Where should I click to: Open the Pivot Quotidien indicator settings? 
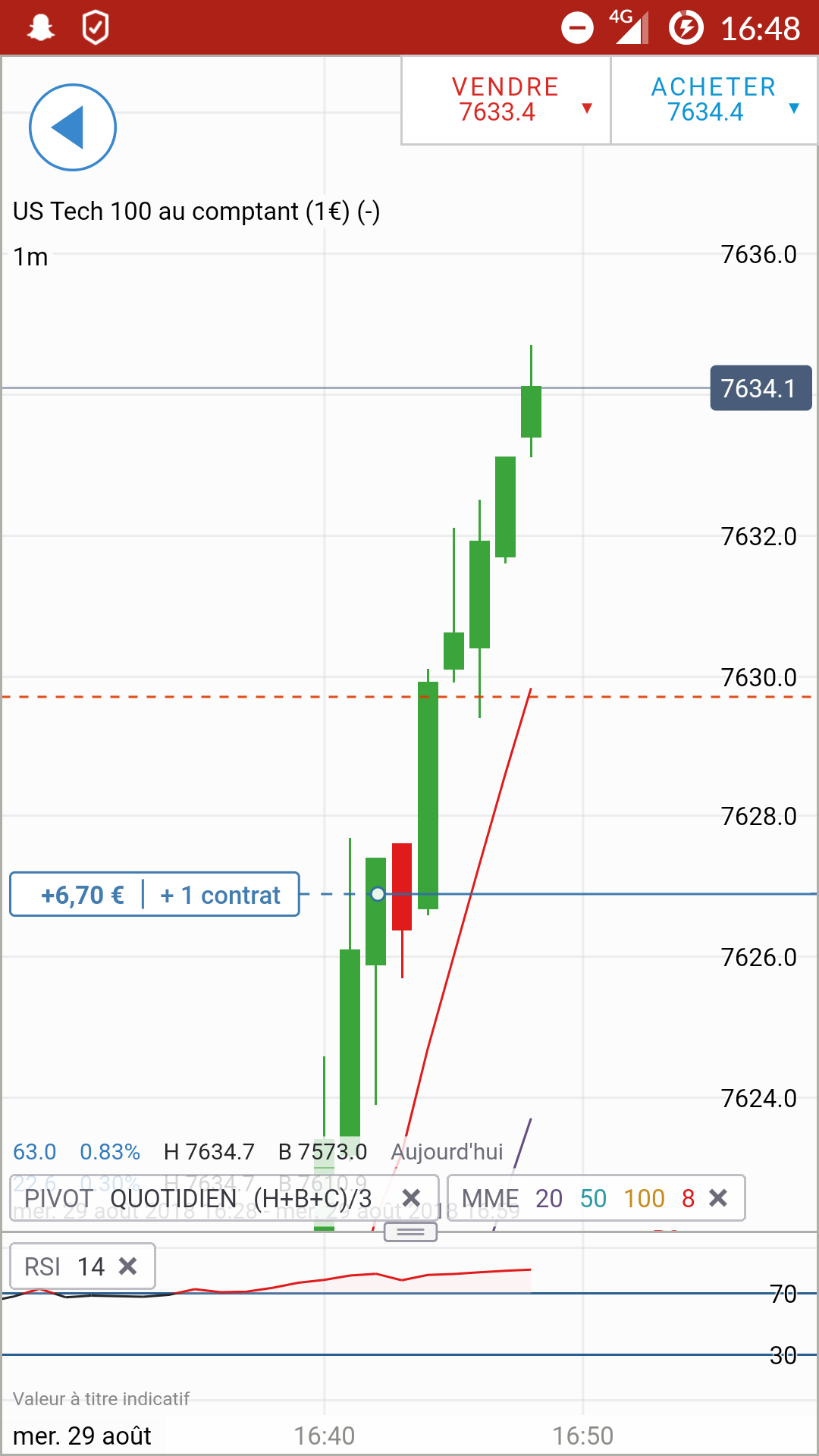[199, 1198]
